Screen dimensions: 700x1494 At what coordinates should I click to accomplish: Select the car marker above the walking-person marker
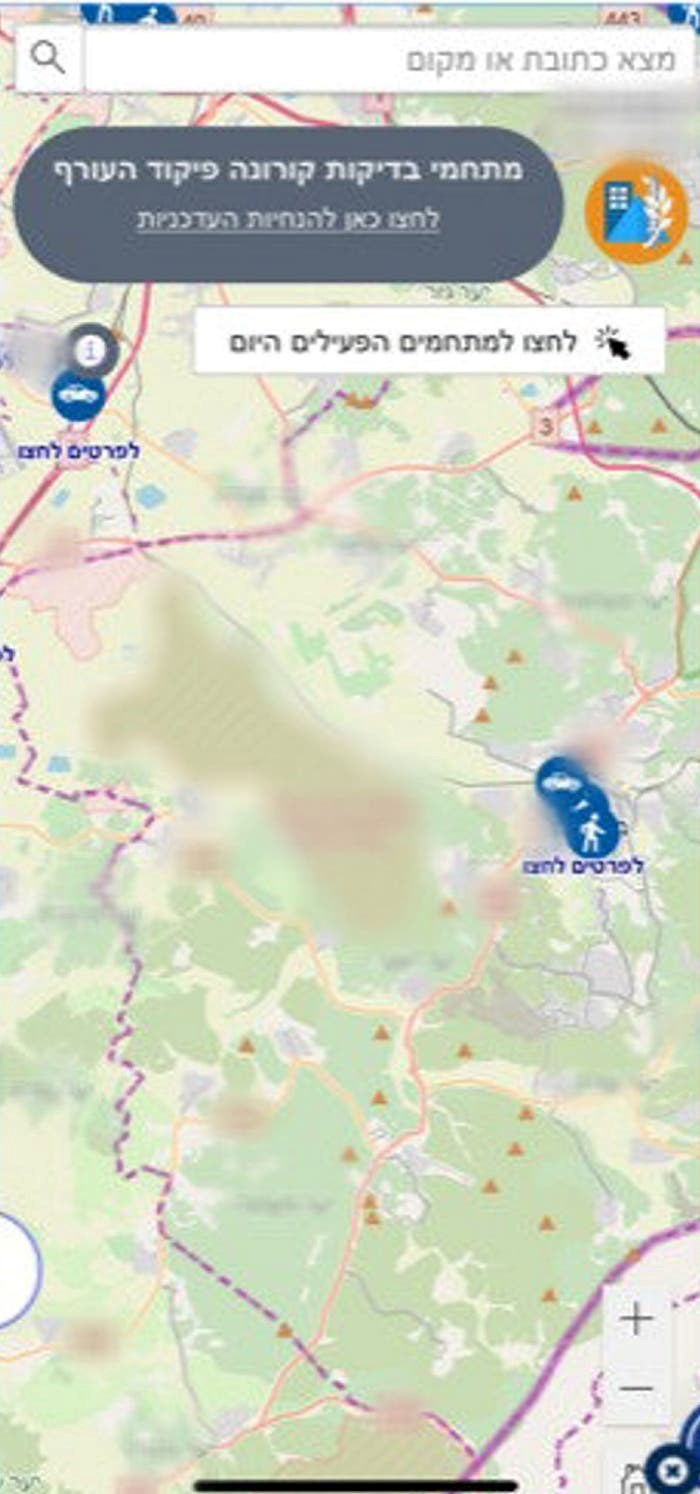(x=561, y=780)
